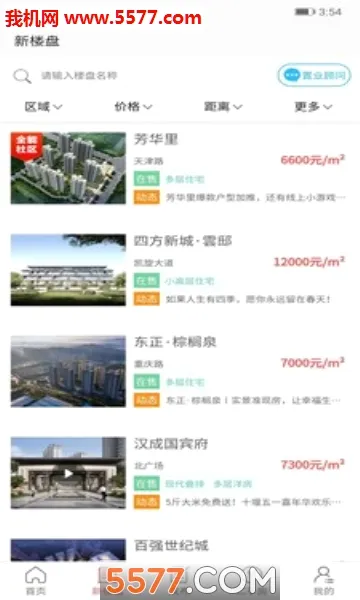Expand the 价格 filter dropdown
360x600 pixels.
(x=133, y=107)
